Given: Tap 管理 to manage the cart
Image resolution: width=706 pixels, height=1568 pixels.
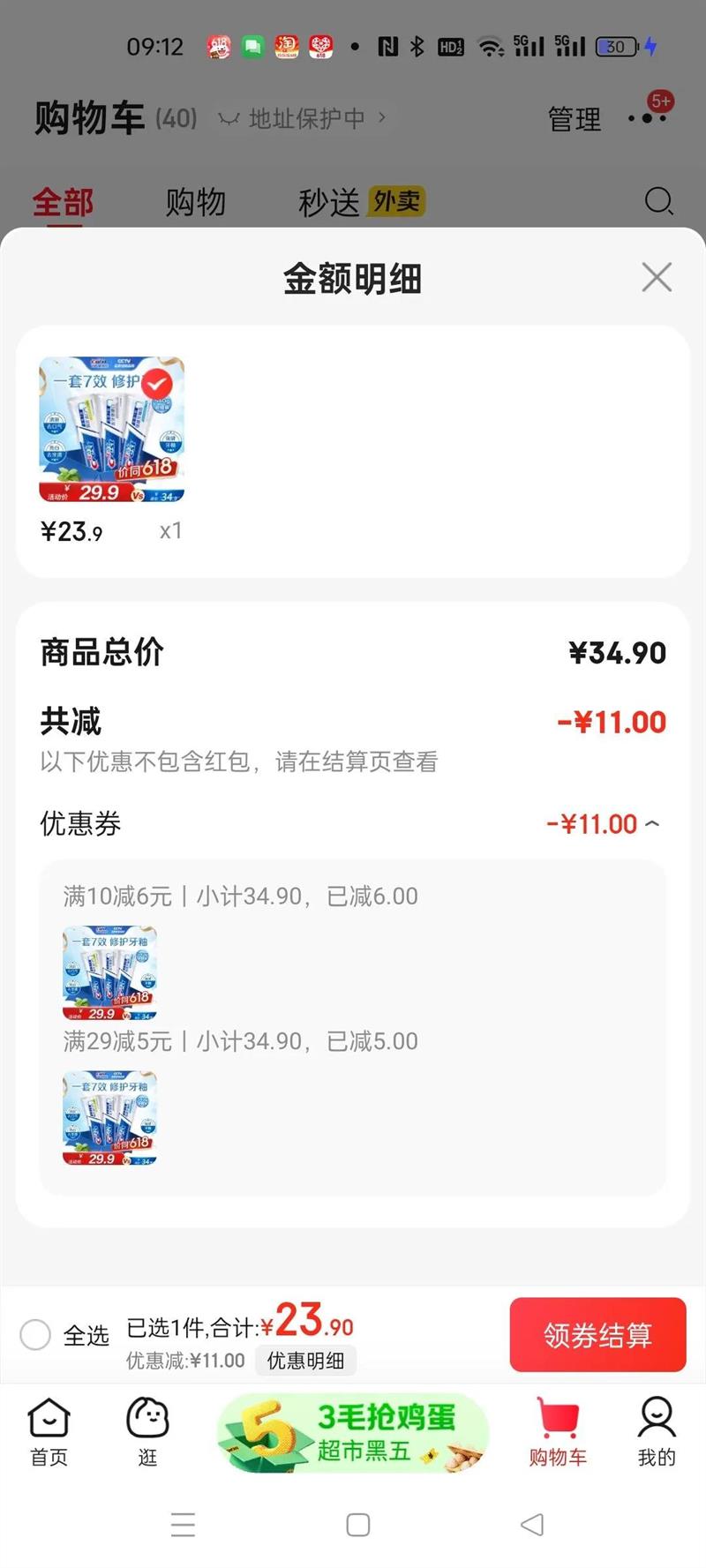Looking at the screenshot, I should (575, 119).
